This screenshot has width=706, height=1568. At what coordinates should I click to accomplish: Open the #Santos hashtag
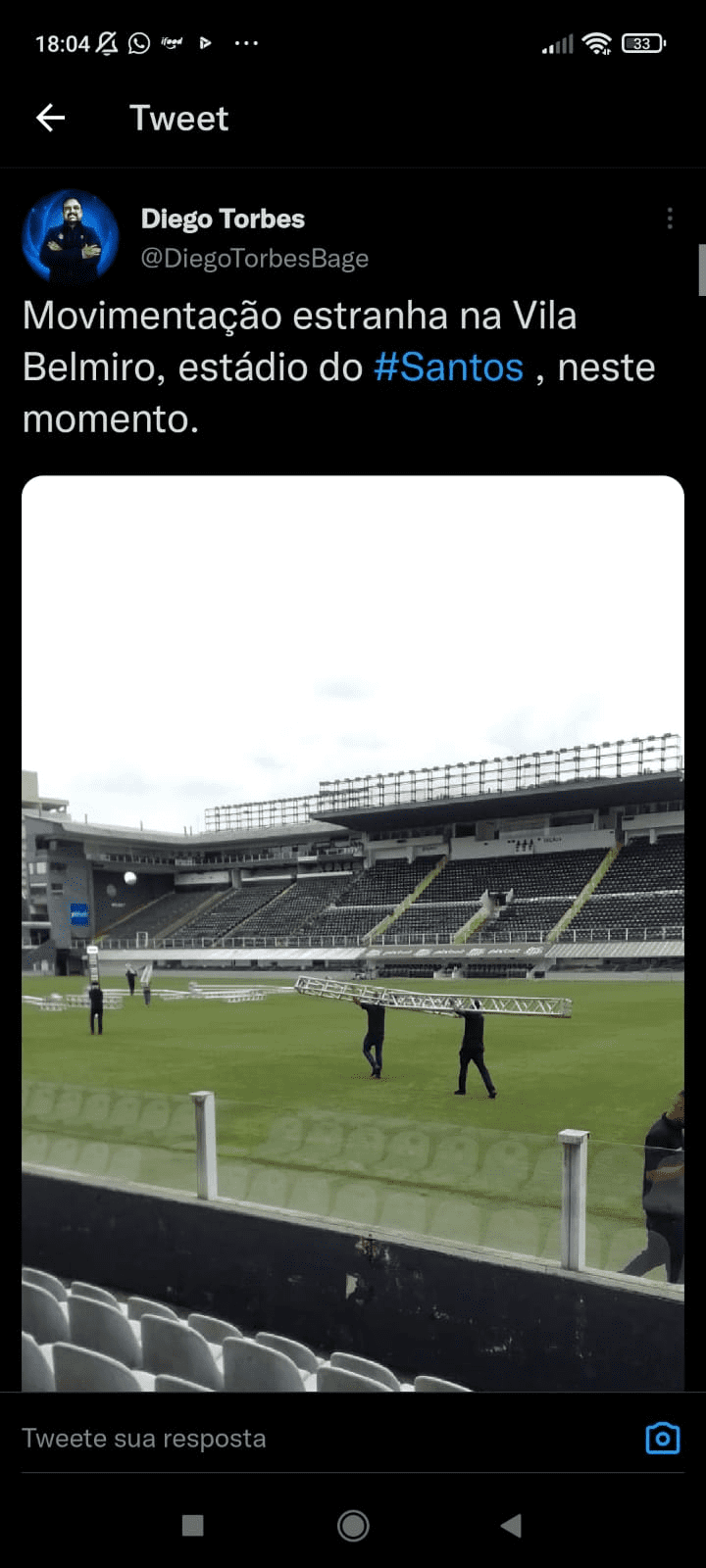tap(448, 367)
